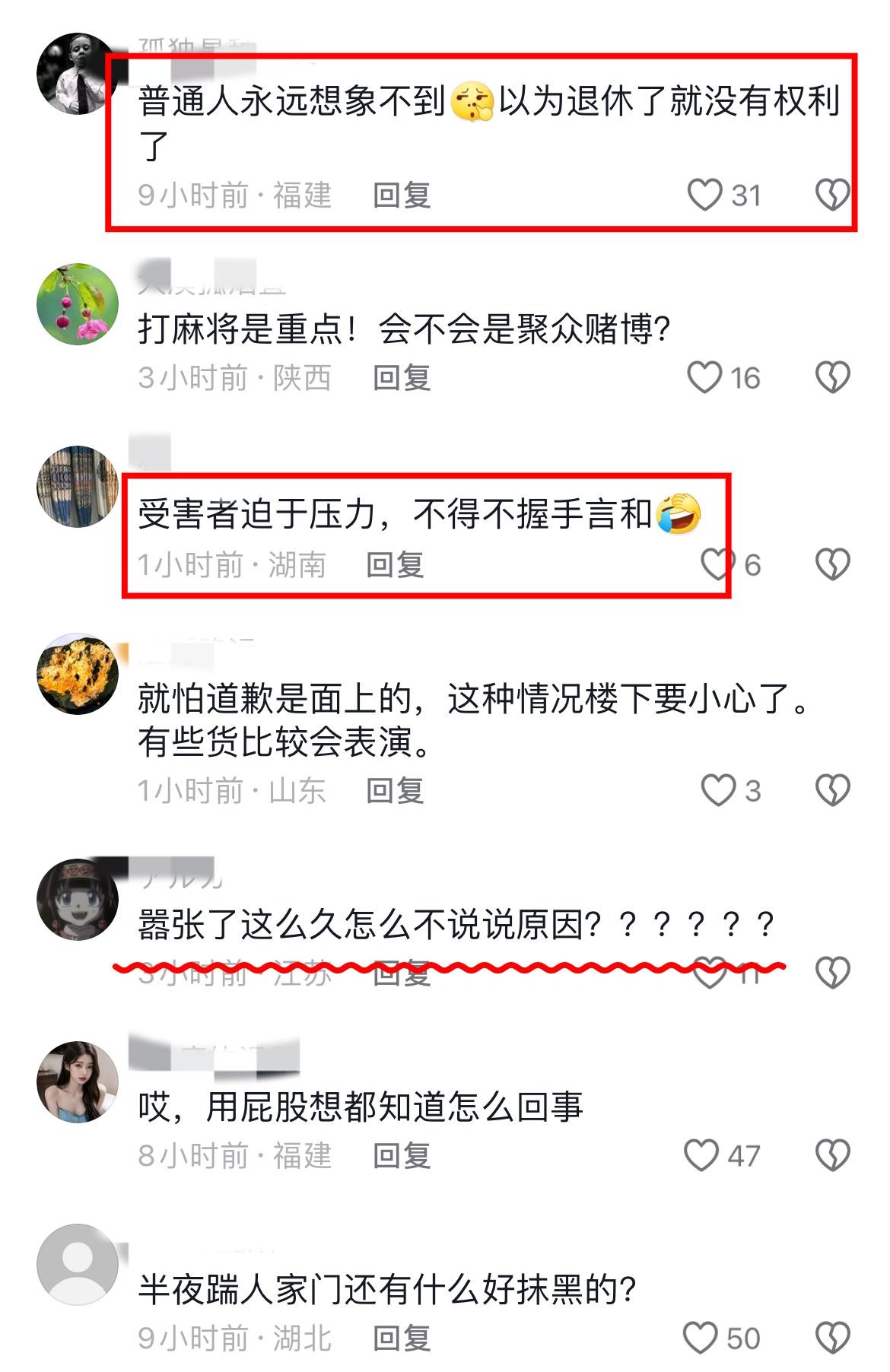The height and width of the screenshot is (1372, 890).
Task: Reply to the comment from 湖南
Action: pyautogui.click(x=395, y=565)
